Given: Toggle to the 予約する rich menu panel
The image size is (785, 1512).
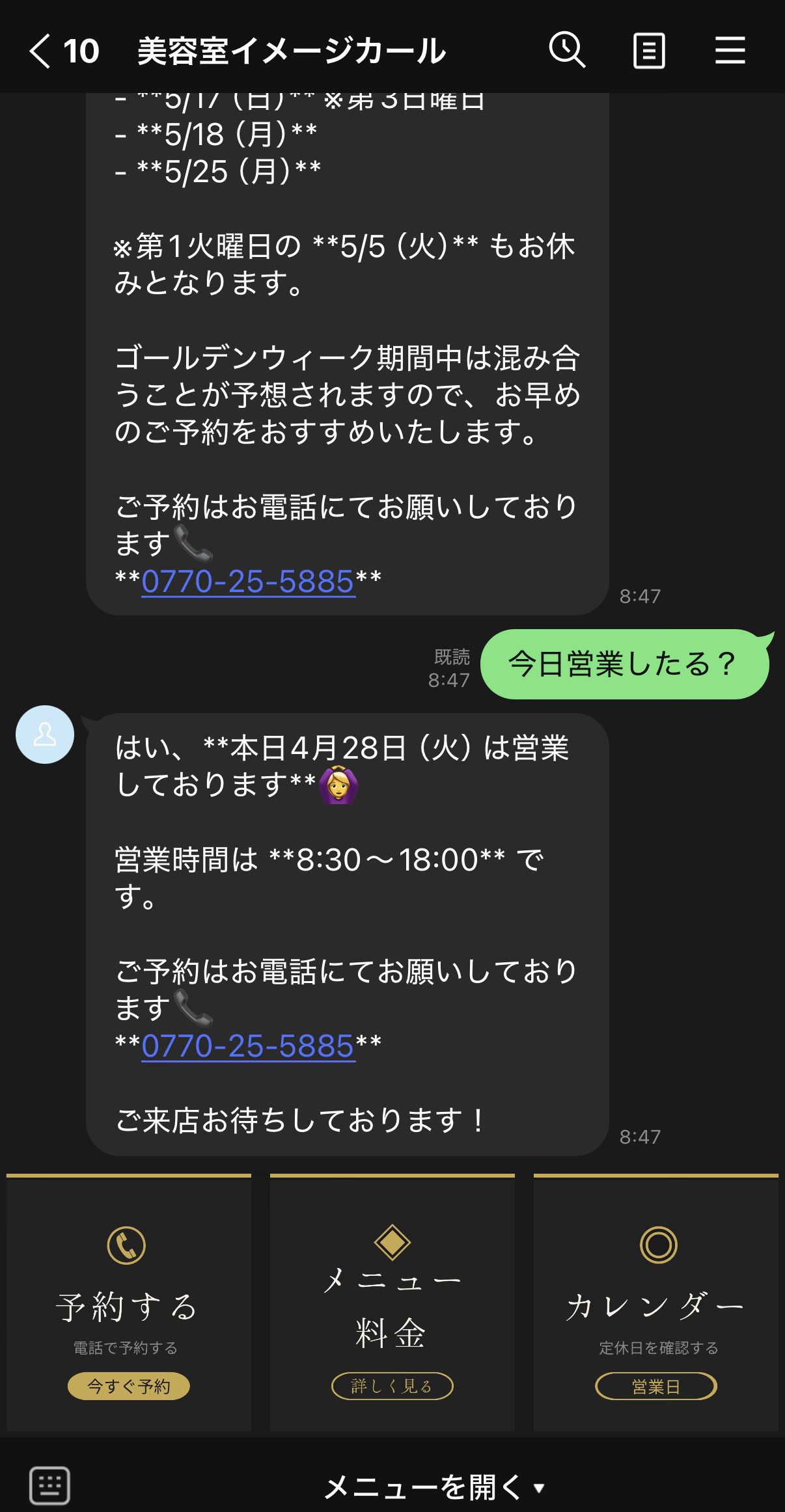Looking at the screenshot, I should tap(128, 1301).
